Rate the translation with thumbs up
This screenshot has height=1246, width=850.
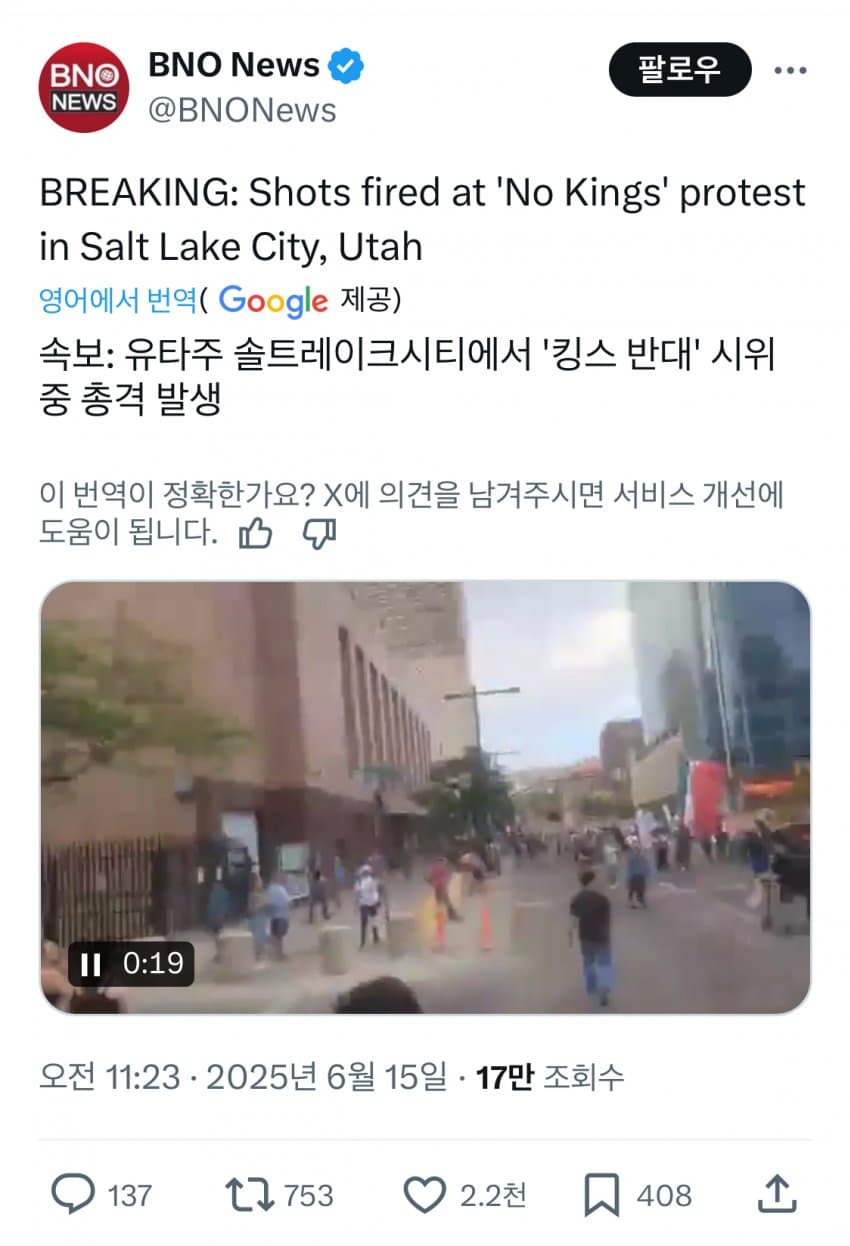click(256, 535)
